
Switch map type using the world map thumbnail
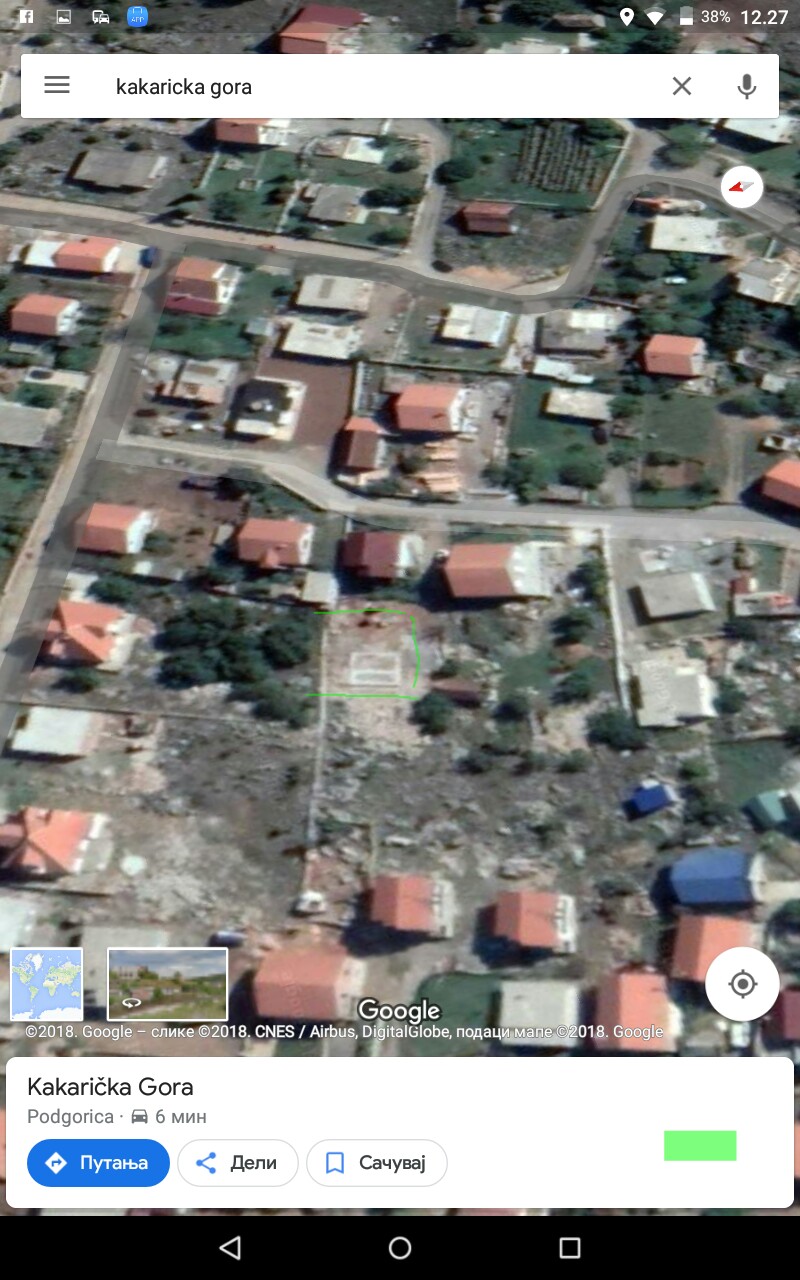[47, 984]
